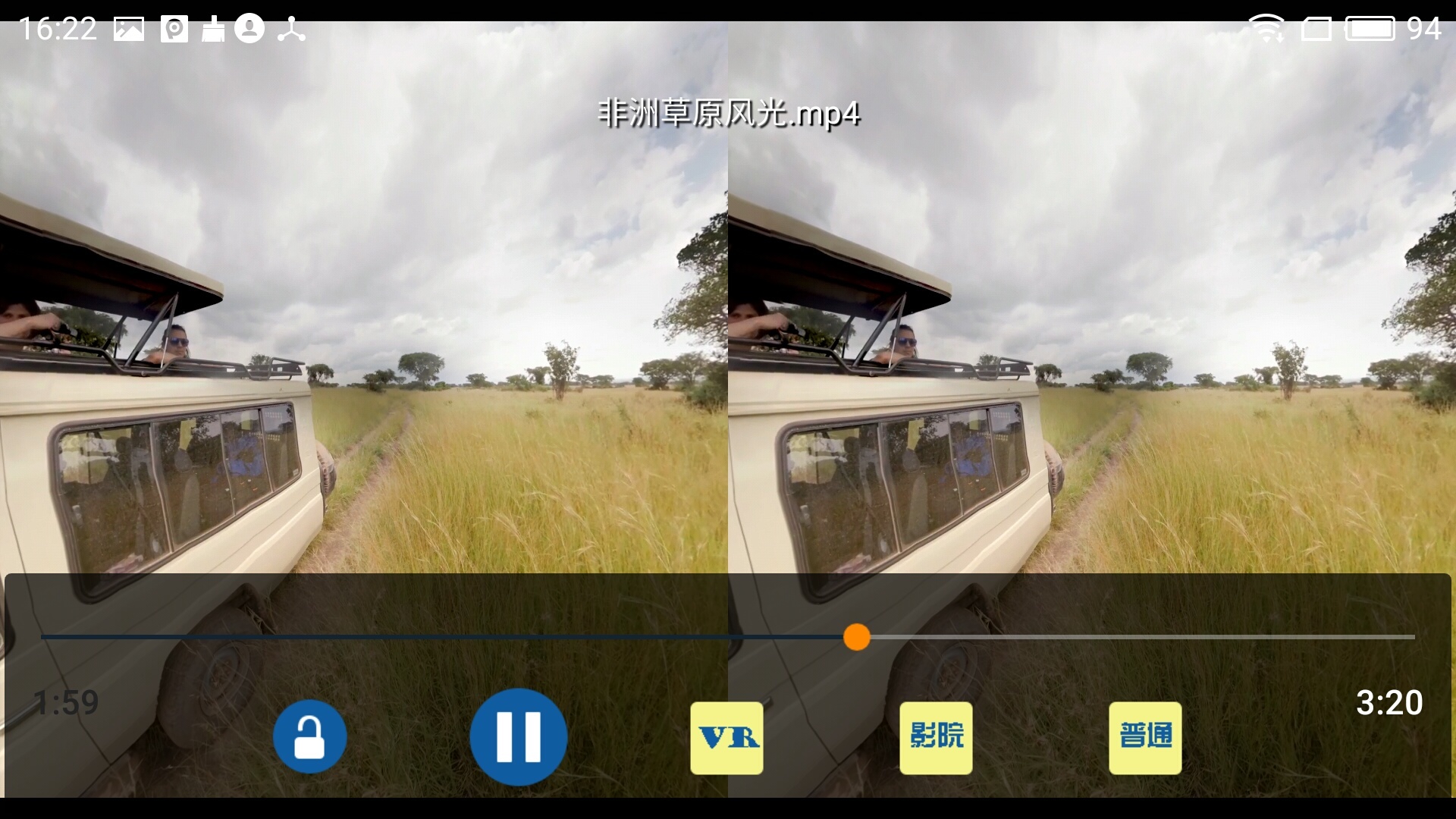The image size is (1456, 819).
Task: Select the 影院 cinema mode
Action: 936,738
